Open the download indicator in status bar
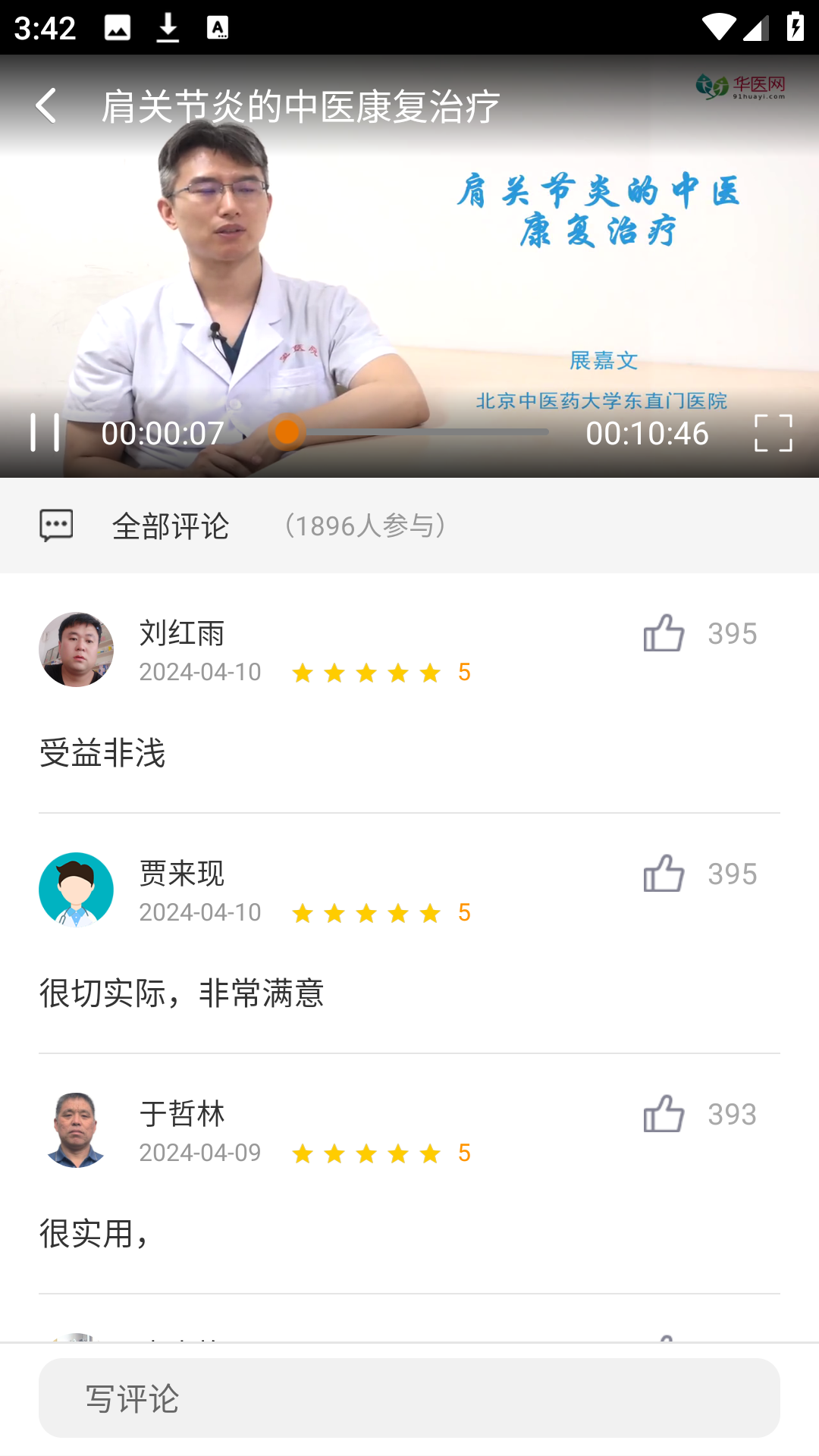Viewport: 819px width, 1456px height. pos(168,25)
